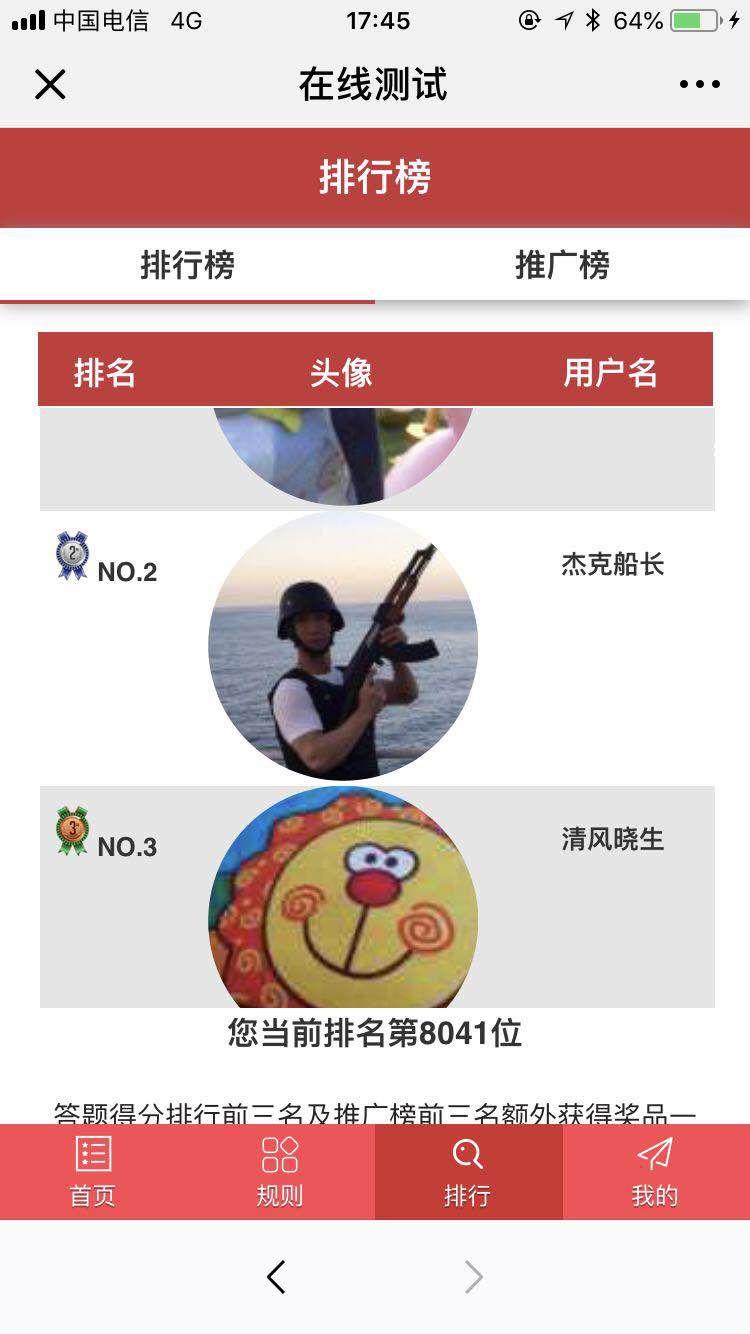Go to the 首页 home tab

point(93,1172)
